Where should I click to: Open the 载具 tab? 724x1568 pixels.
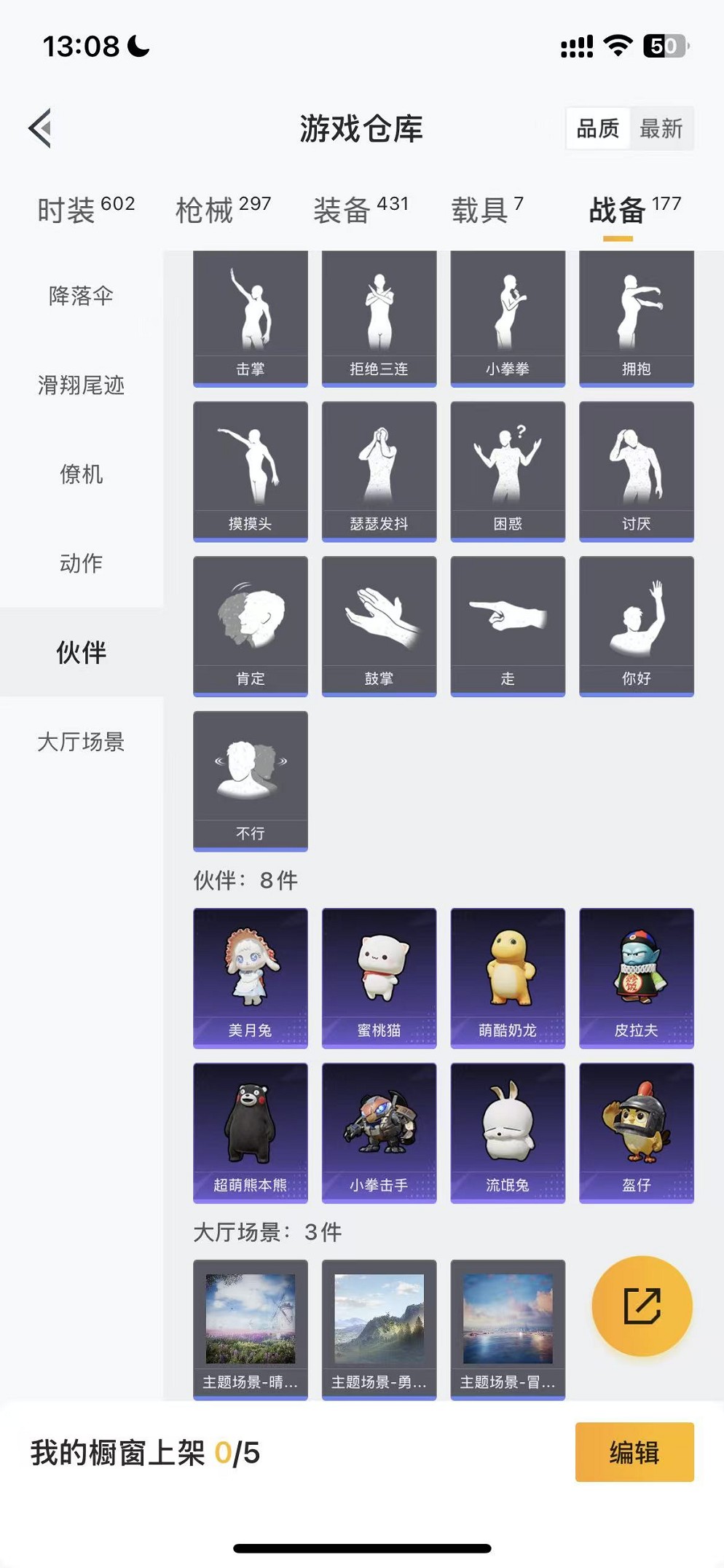(487, 210)
